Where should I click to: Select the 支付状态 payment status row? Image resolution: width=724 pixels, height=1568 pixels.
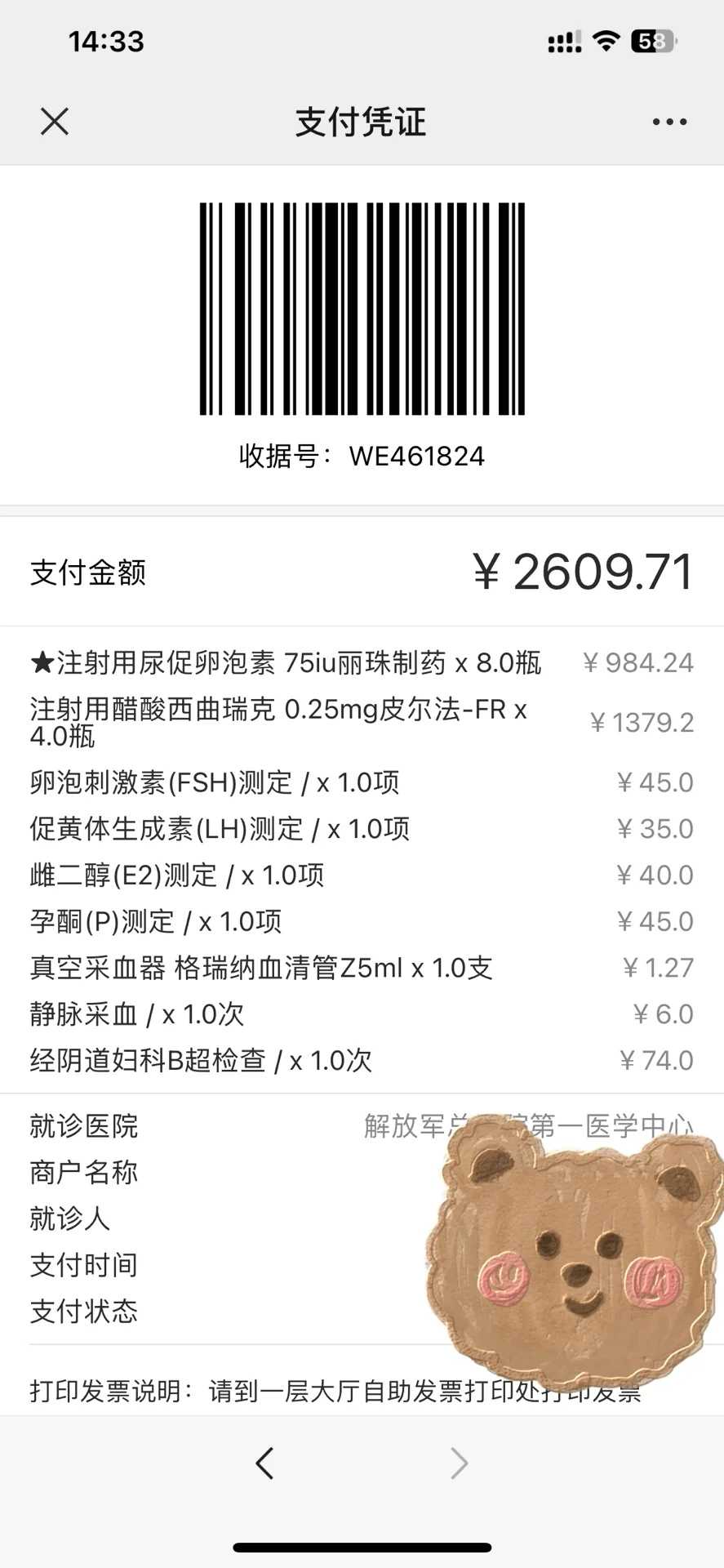click(x=83, y=1312)
